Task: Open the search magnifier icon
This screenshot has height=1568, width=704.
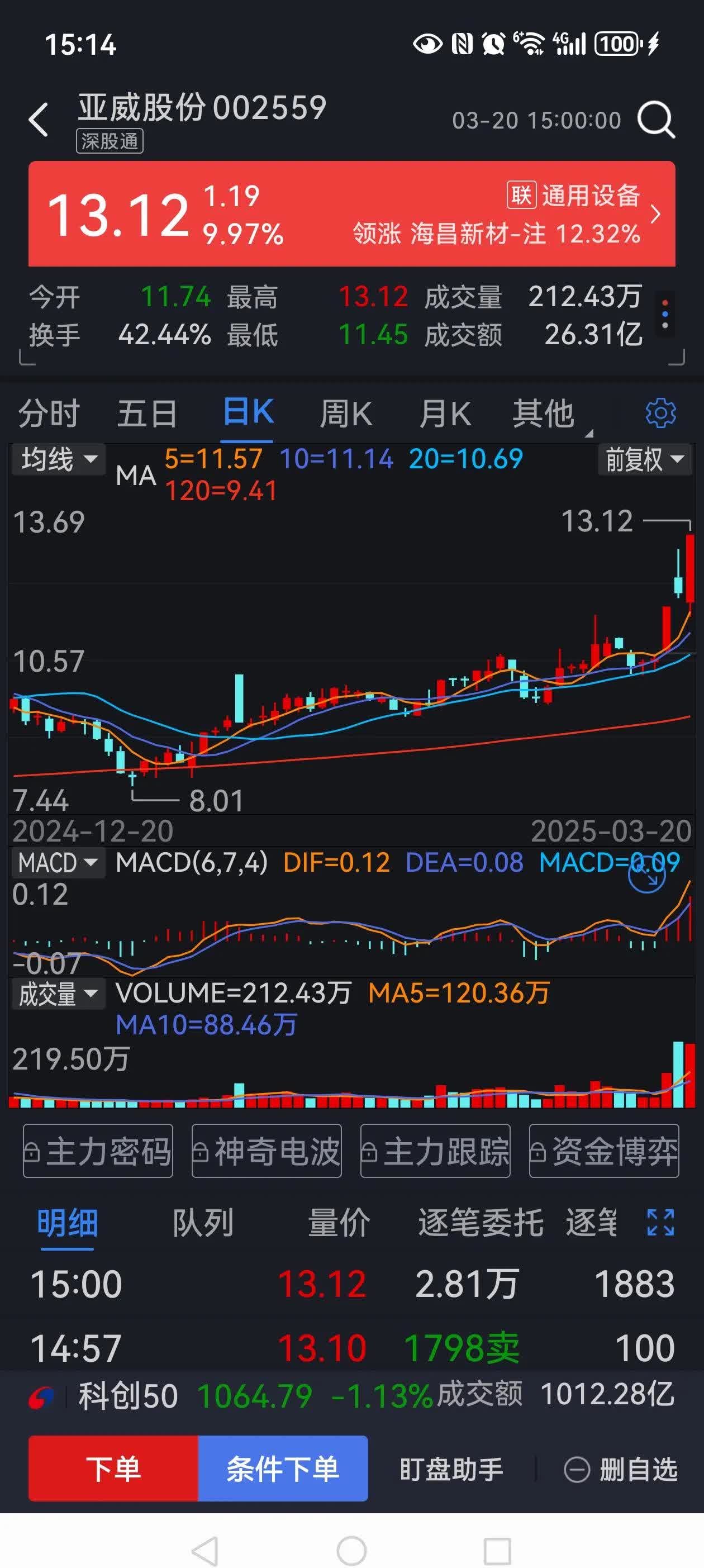Action: [655, 120]
